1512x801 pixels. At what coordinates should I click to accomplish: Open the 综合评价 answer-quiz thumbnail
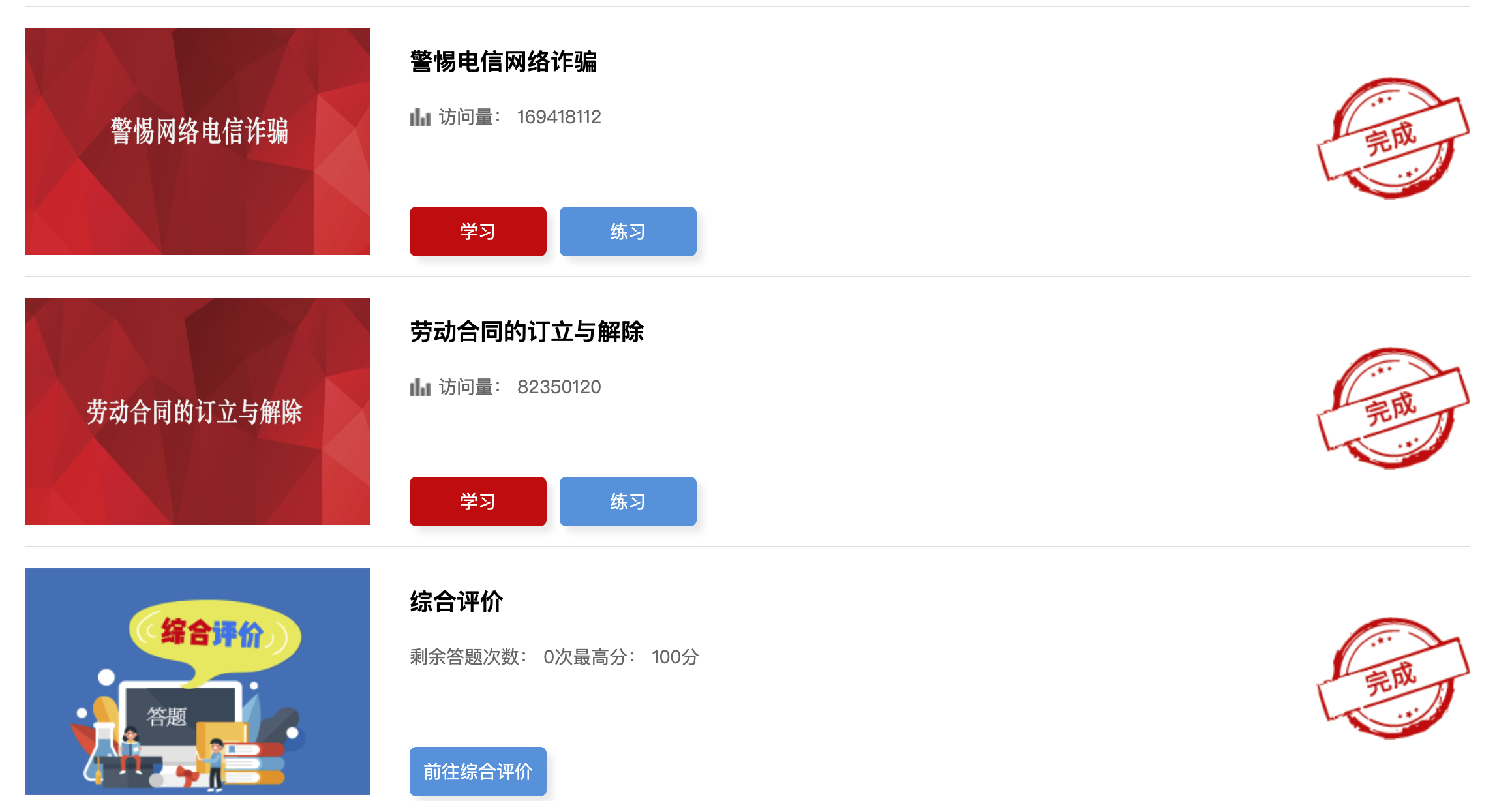point(198,682)
